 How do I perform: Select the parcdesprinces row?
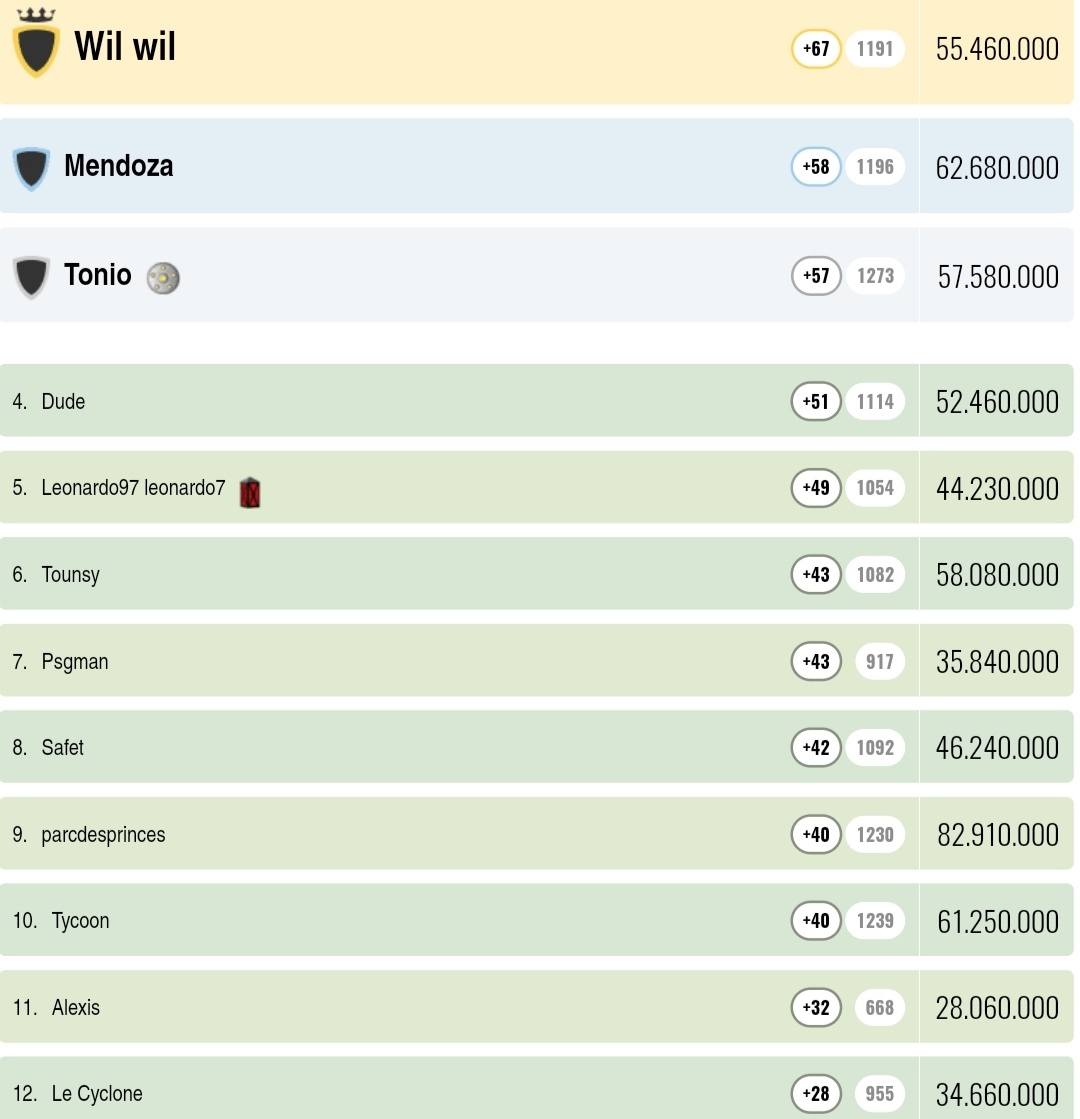pos(103,834)
